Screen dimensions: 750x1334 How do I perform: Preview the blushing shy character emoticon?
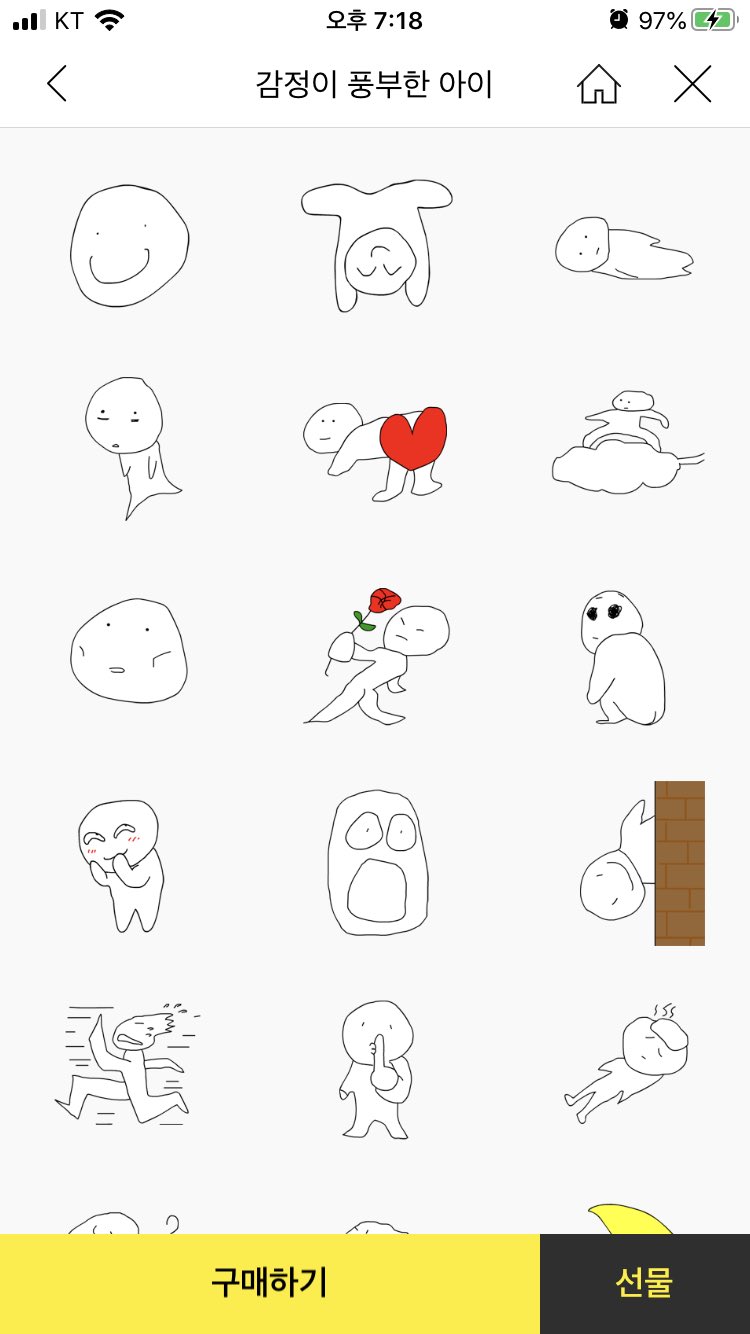[123, 865]
